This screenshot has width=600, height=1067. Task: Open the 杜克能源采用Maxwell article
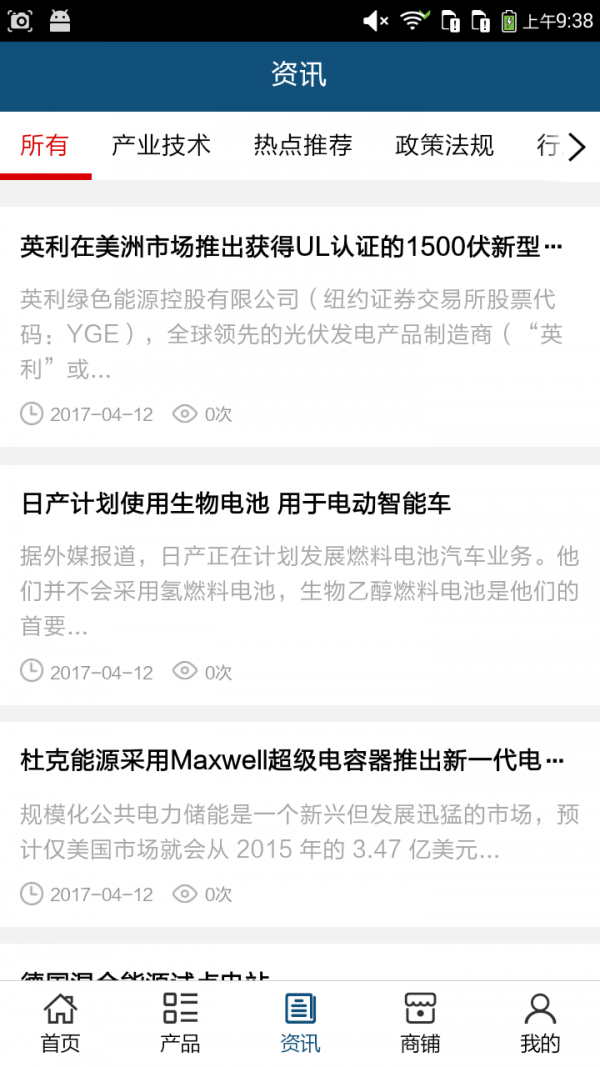[291, 761]
